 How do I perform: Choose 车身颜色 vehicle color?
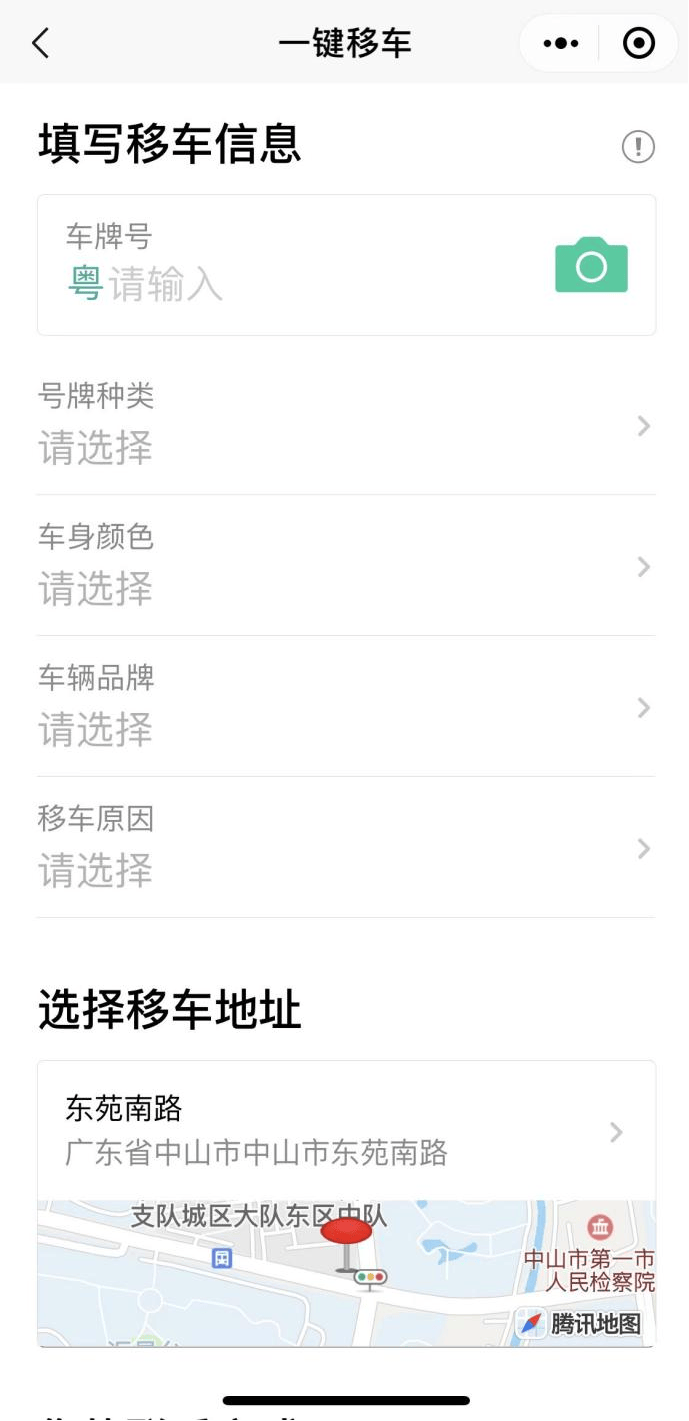click(345, 567)
